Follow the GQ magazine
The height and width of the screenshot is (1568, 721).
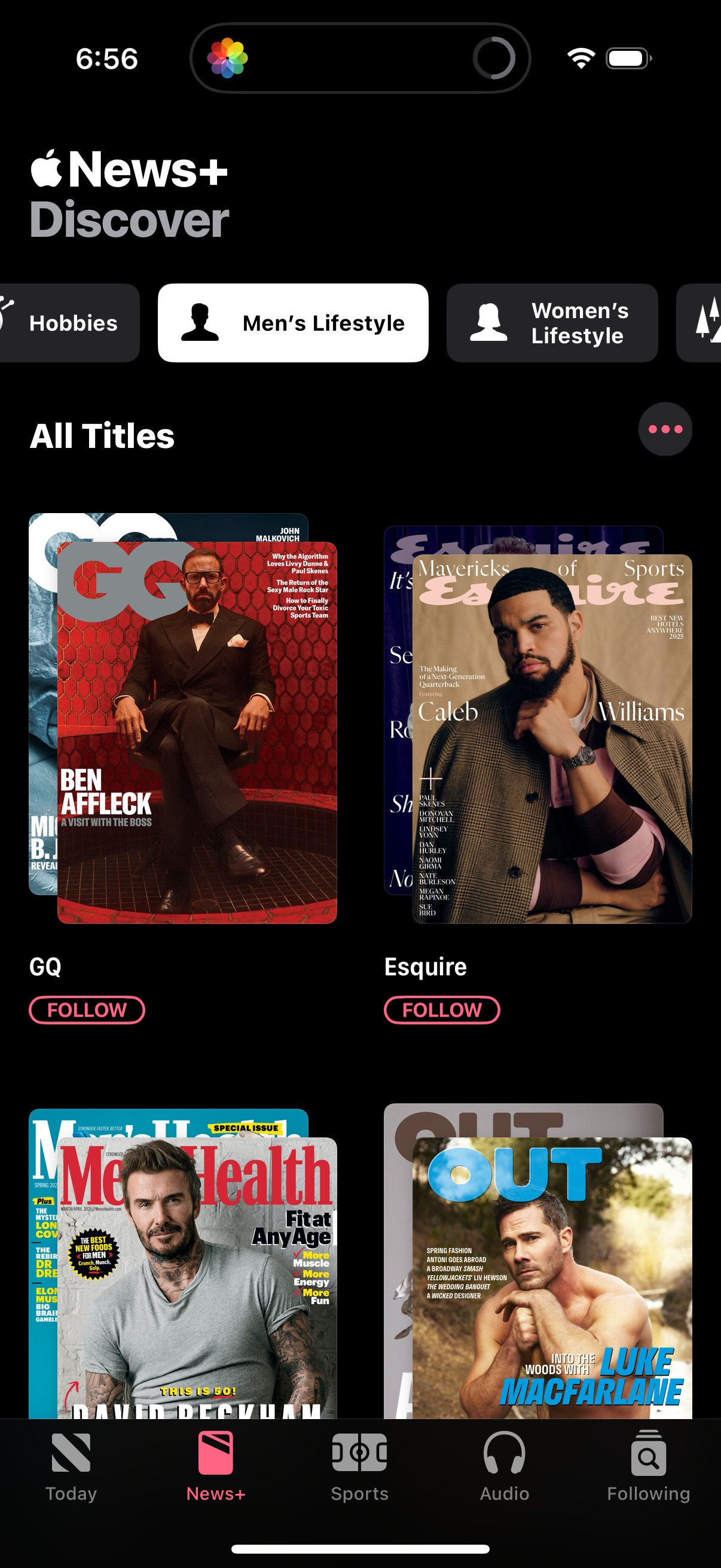[x=87, y=1009]
